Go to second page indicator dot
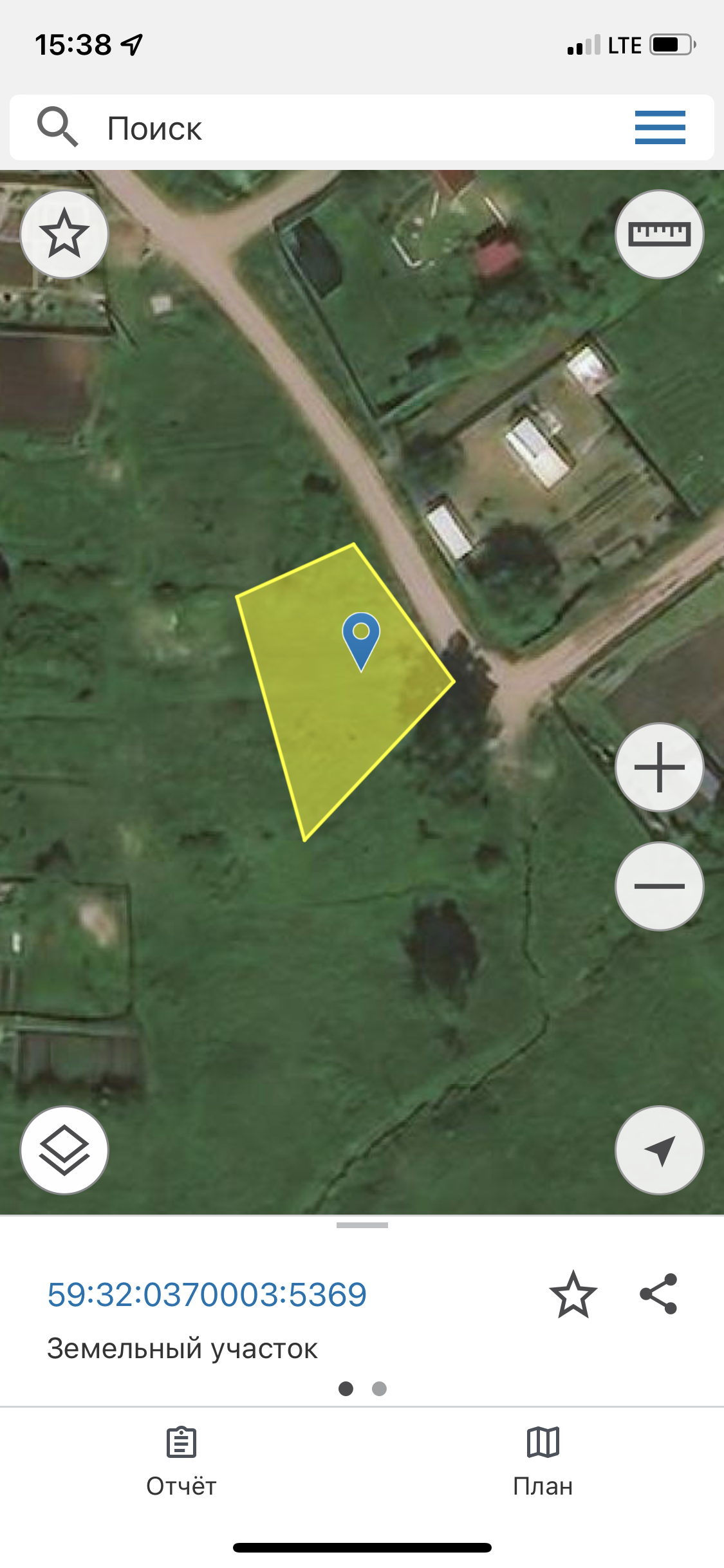 [379, 1388]
